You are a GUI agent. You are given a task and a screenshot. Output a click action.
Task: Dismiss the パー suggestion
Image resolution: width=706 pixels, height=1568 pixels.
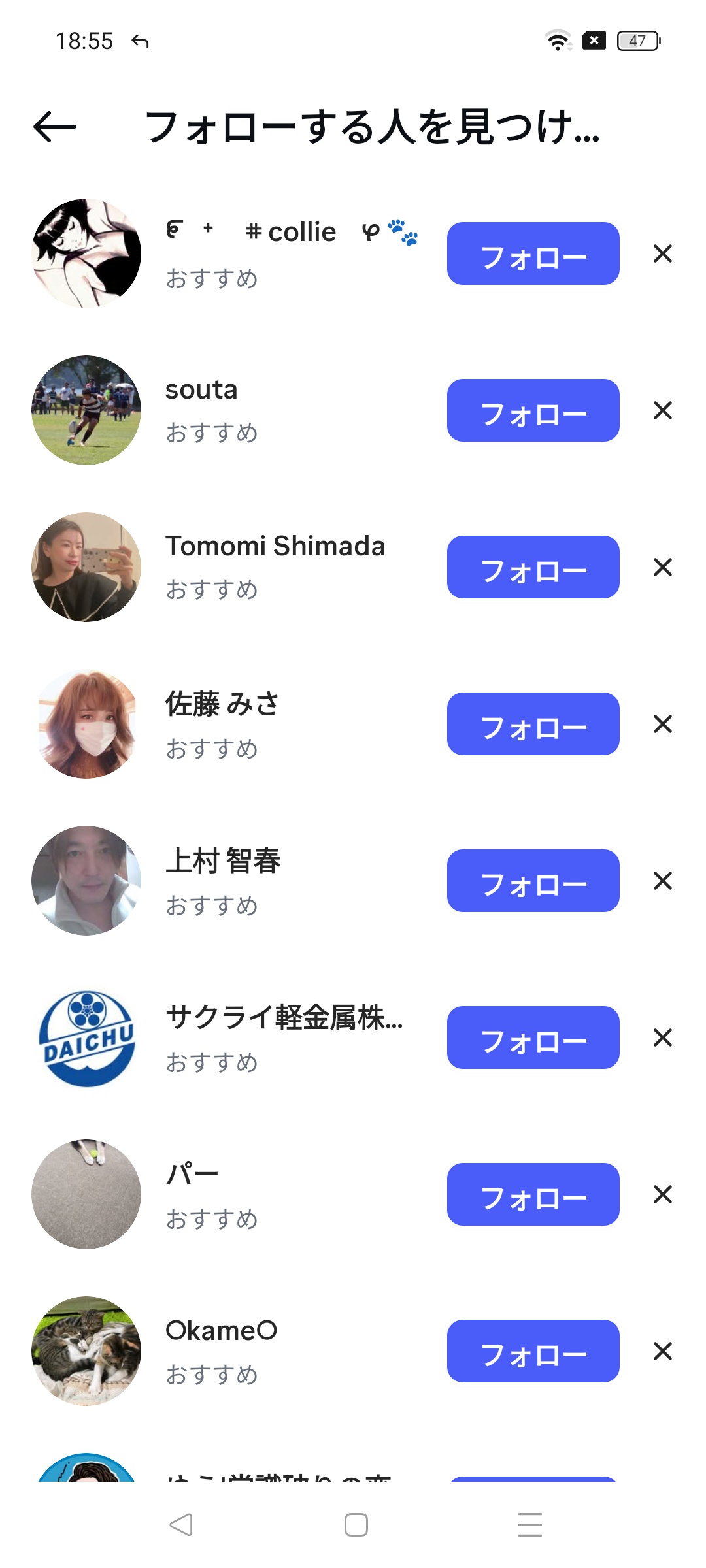click(663, 1194)
